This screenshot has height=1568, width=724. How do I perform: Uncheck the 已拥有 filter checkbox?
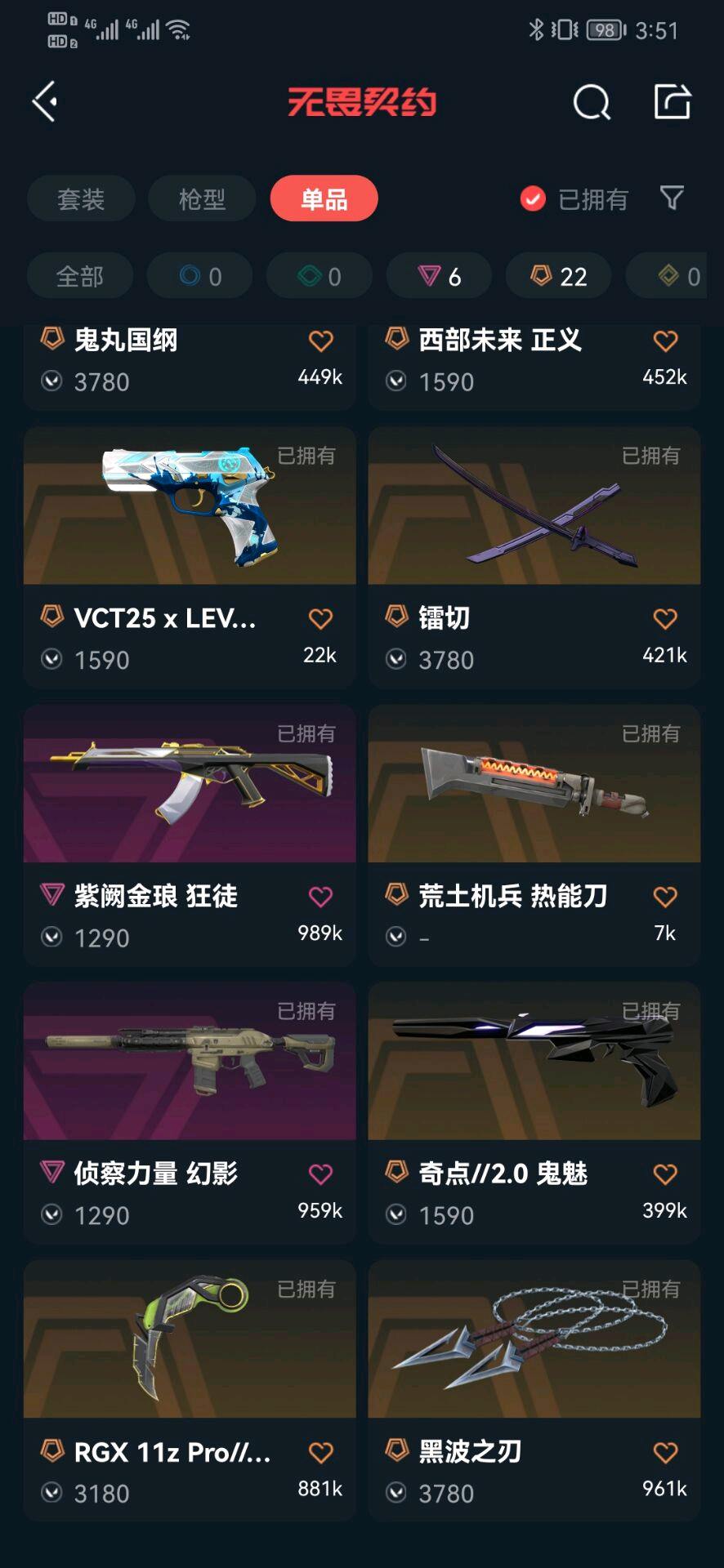point(533,198)
